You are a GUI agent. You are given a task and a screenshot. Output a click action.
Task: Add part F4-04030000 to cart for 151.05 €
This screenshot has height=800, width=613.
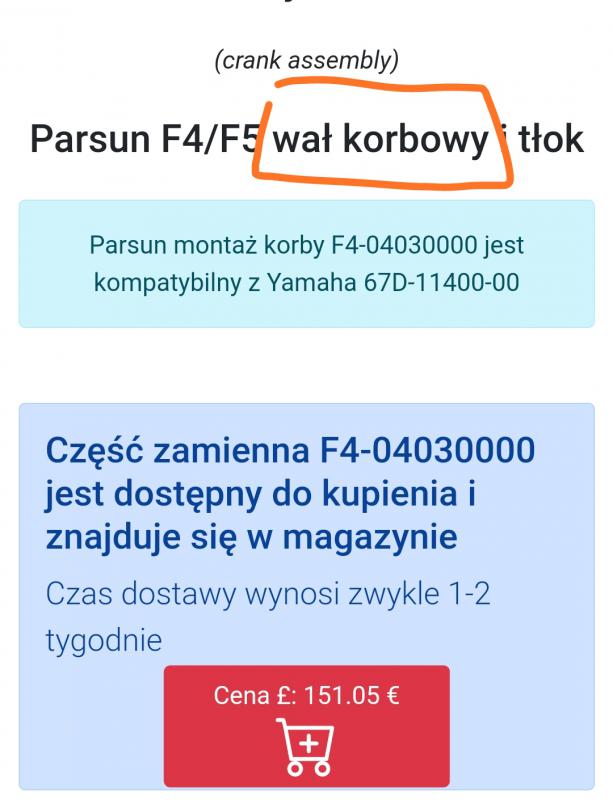pos(307,726)
